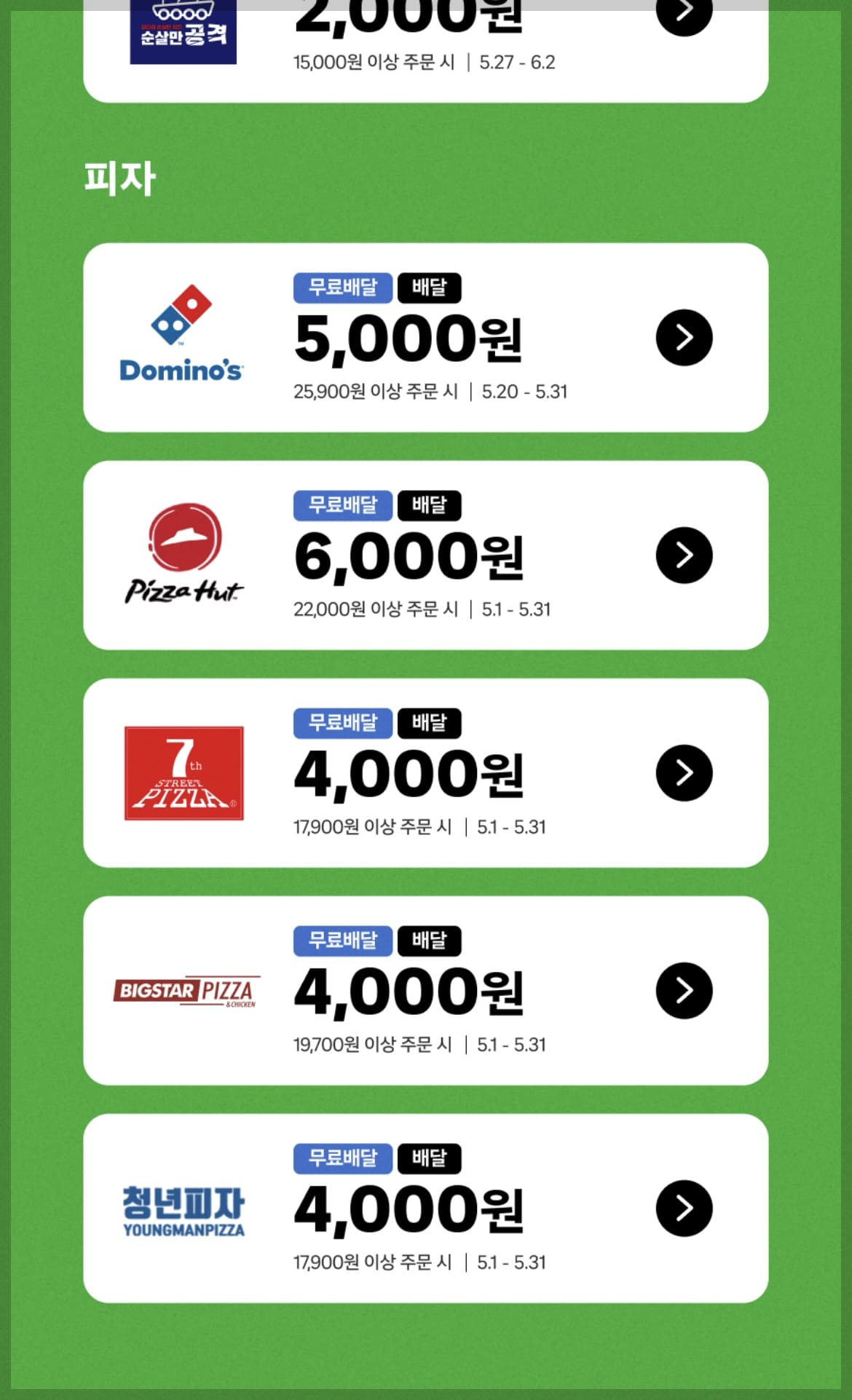The image size is (852, 1400).
Task: Open the Domino's 5,000원 coupon arrow
Action: pyautogui.click(x=684, y=337)
